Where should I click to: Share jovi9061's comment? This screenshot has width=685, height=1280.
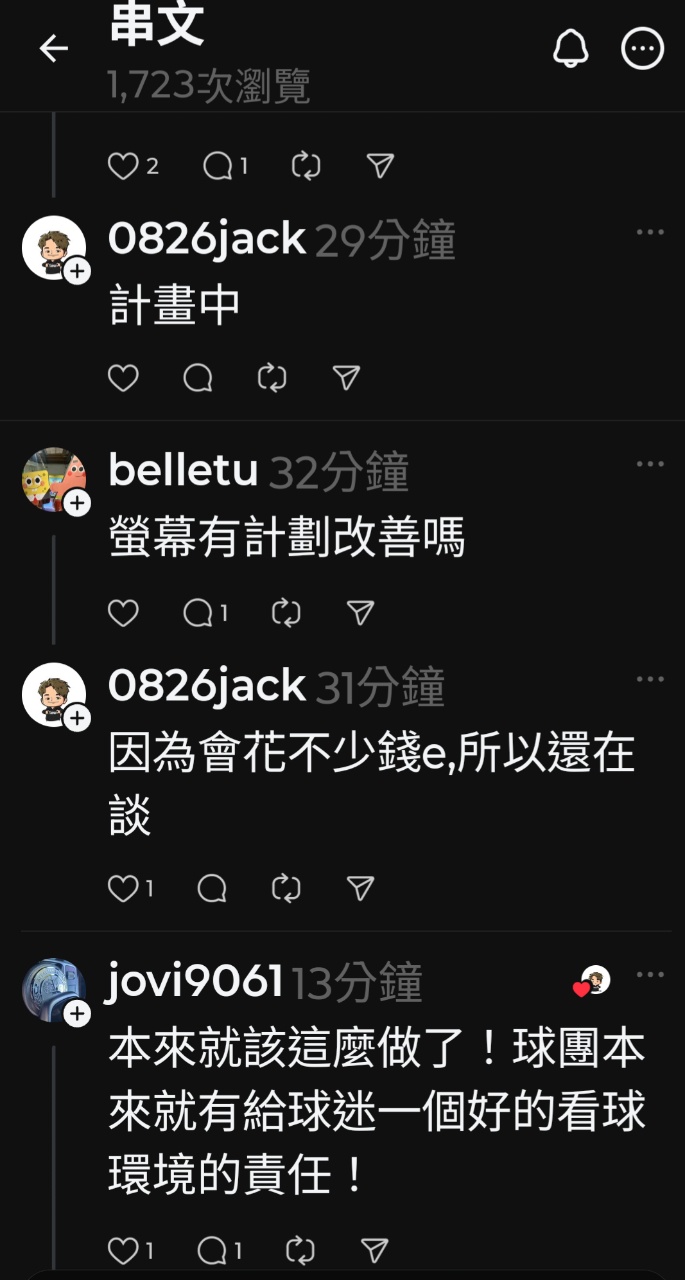(374, 1249)
